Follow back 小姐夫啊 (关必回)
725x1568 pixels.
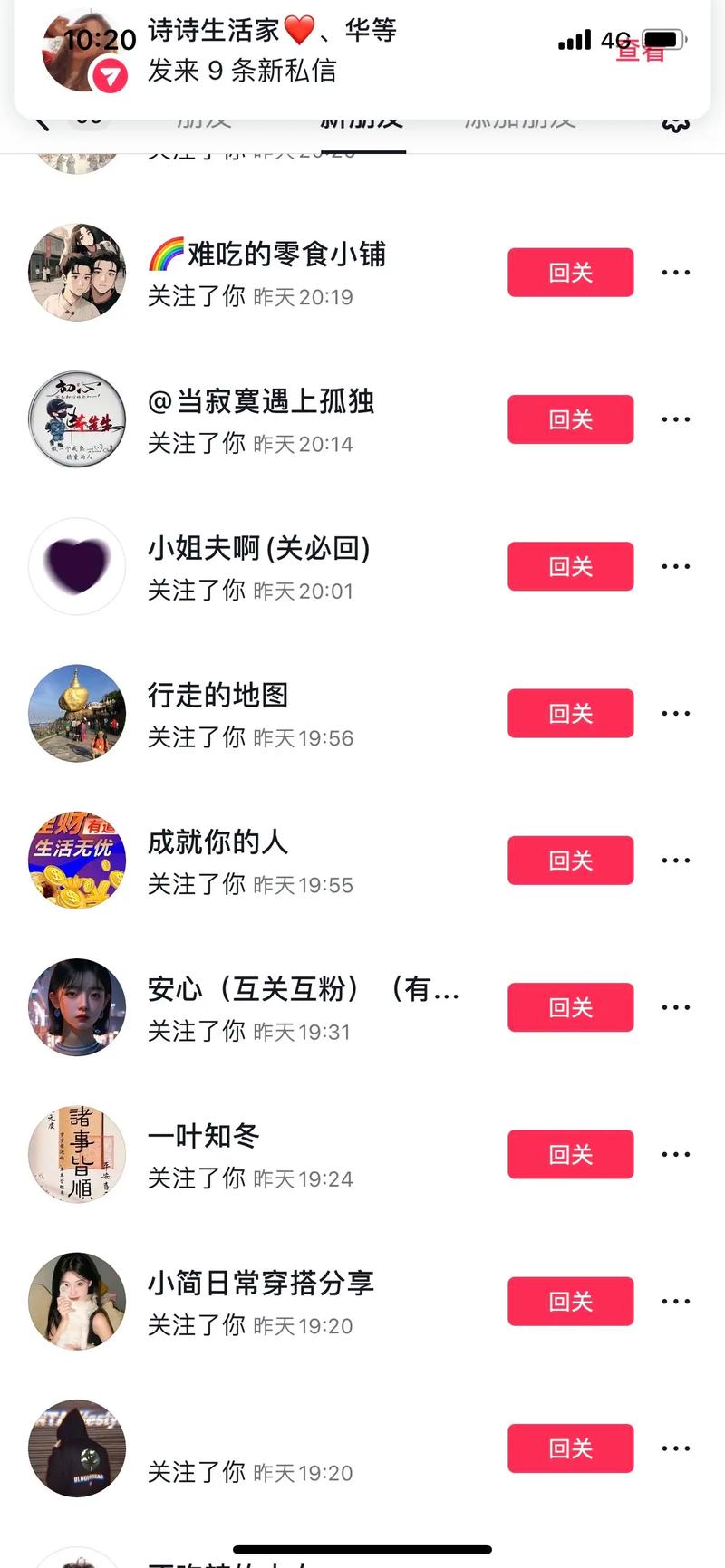tap(570, 565)
